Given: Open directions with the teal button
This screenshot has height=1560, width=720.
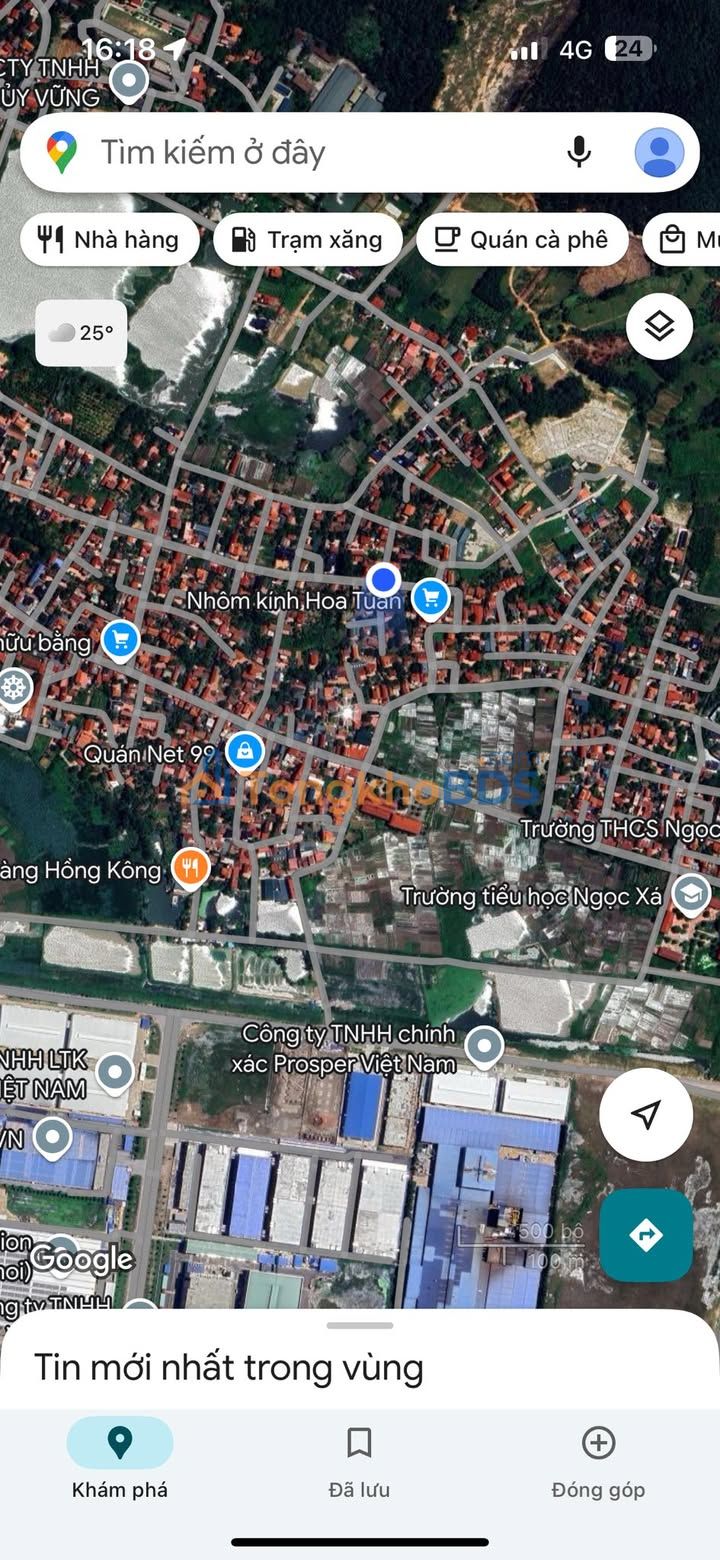Looking at the screenshot, I should click(x=645, y=1235).
